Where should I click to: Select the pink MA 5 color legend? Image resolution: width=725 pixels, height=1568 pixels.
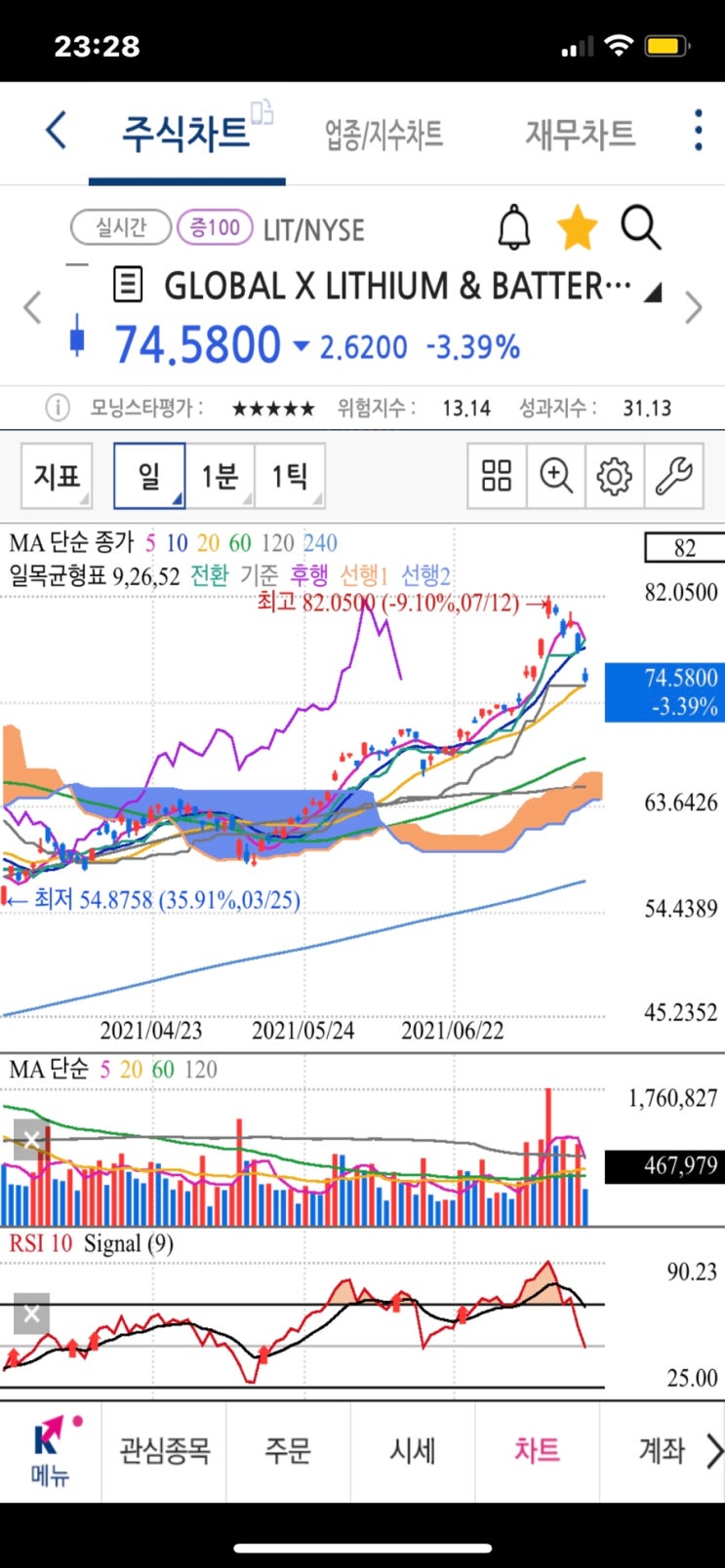click(151, 543)
